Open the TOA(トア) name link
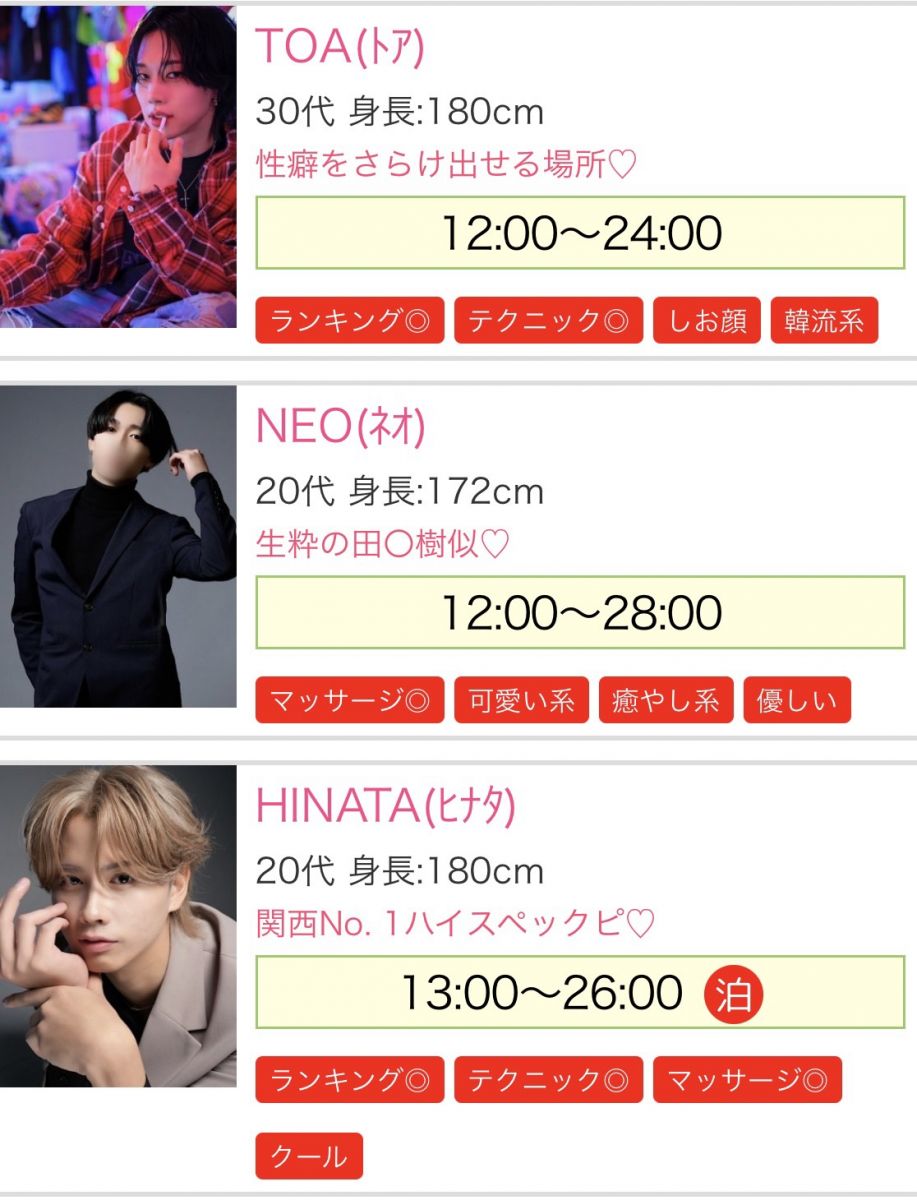This screenshot has height=1200, width=917. click(x=340, y=47)
